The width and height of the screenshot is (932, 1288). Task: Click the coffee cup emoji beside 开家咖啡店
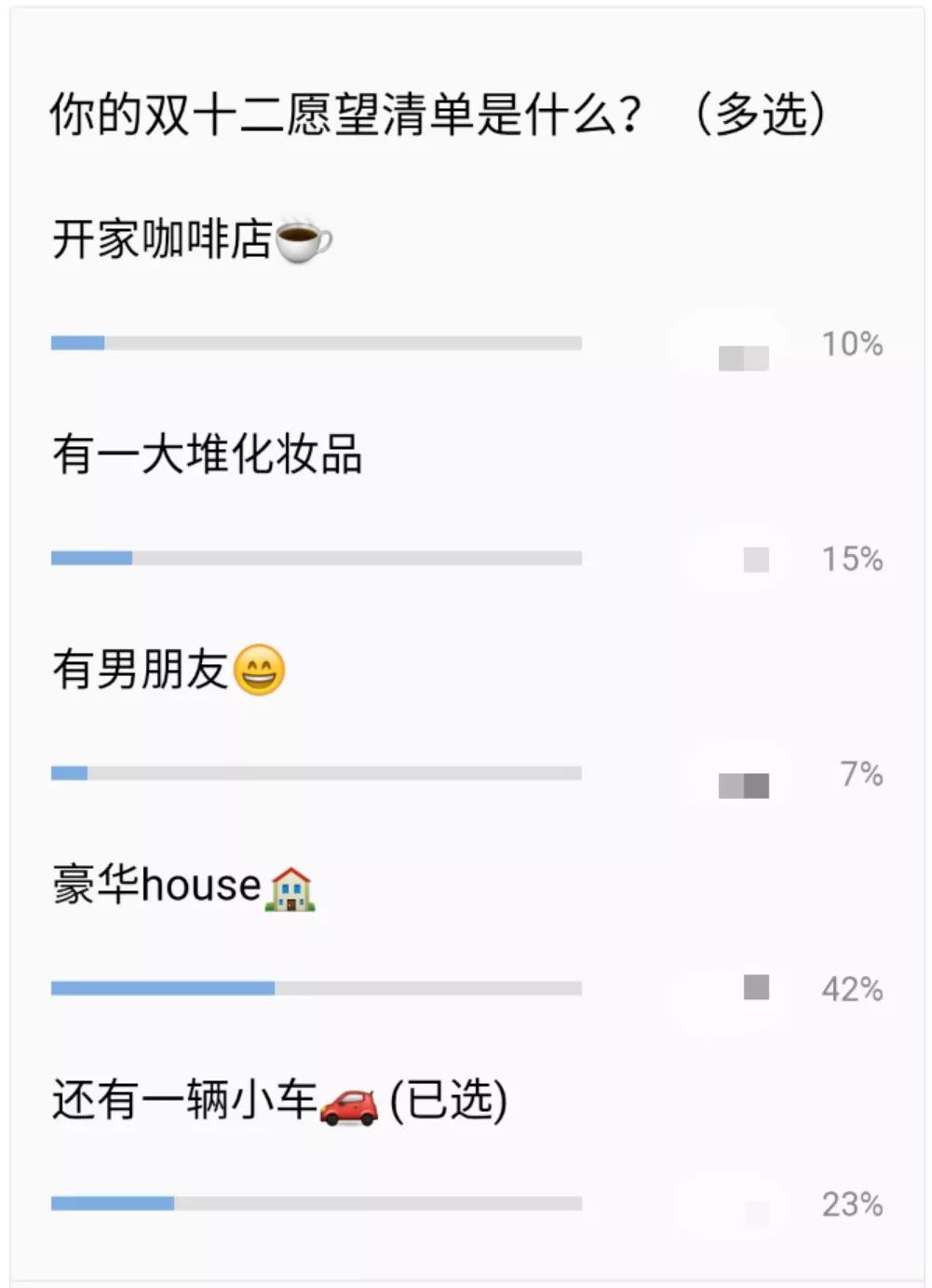point(304,244)
